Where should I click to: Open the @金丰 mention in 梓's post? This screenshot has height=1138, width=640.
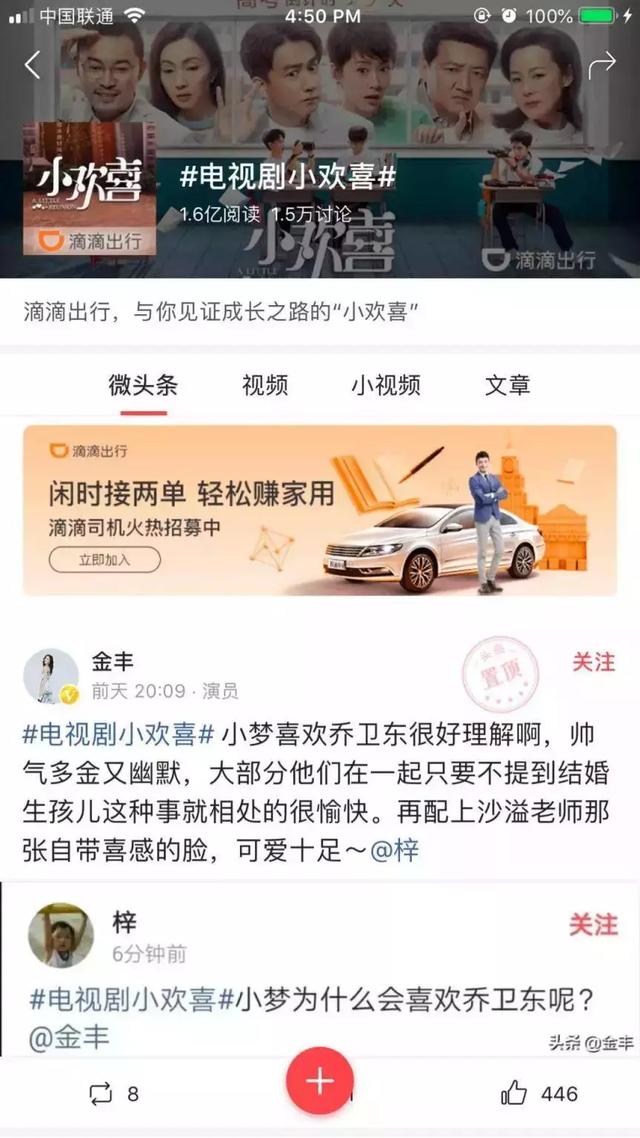click(69, 1037)
